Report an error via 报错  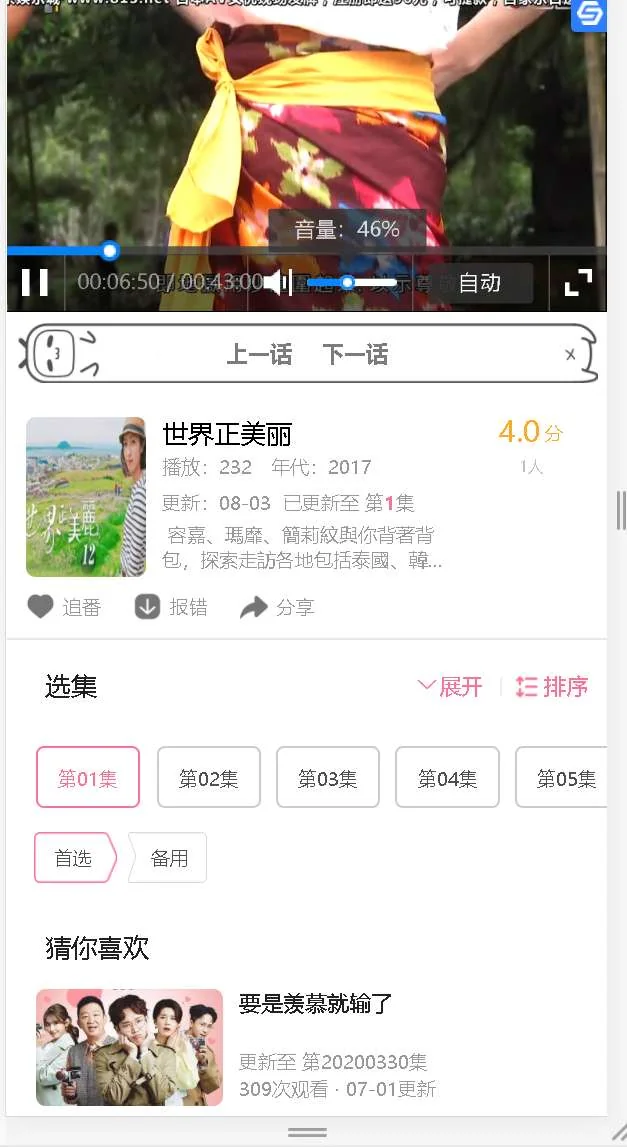click(x=172, y=607)
